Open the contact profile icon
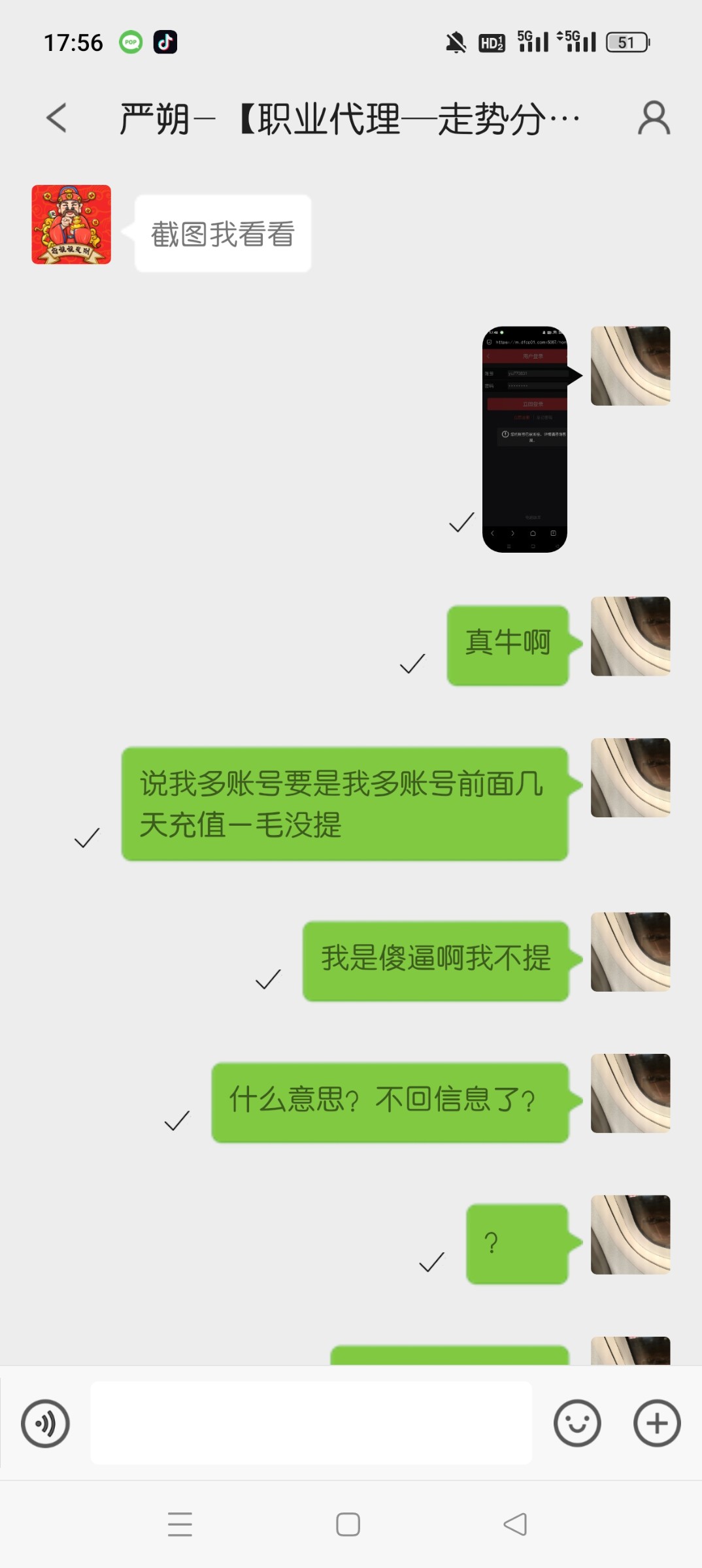 tap(654, 118)
